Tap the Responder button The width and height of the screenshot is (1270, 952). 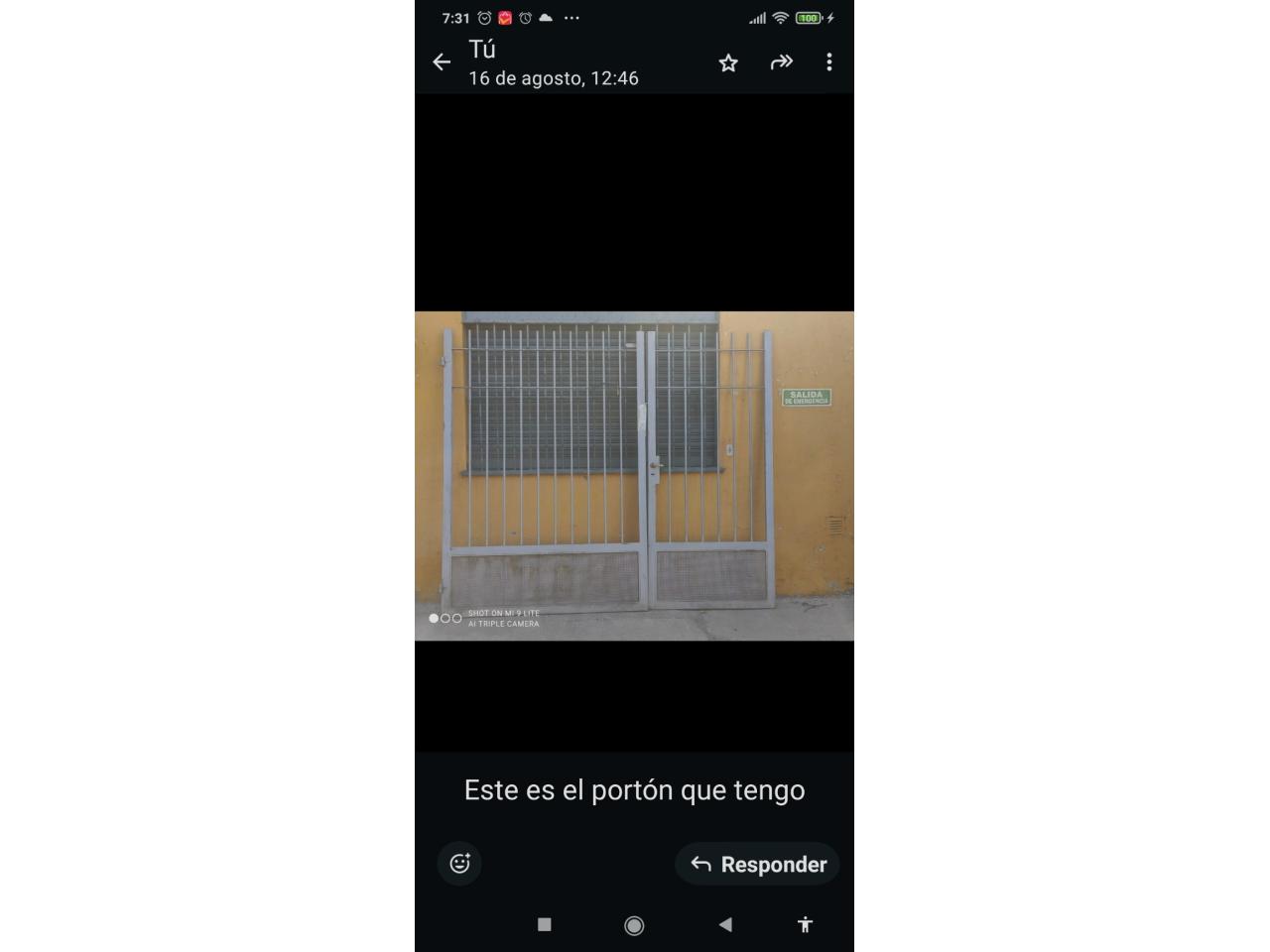[758, 864]
